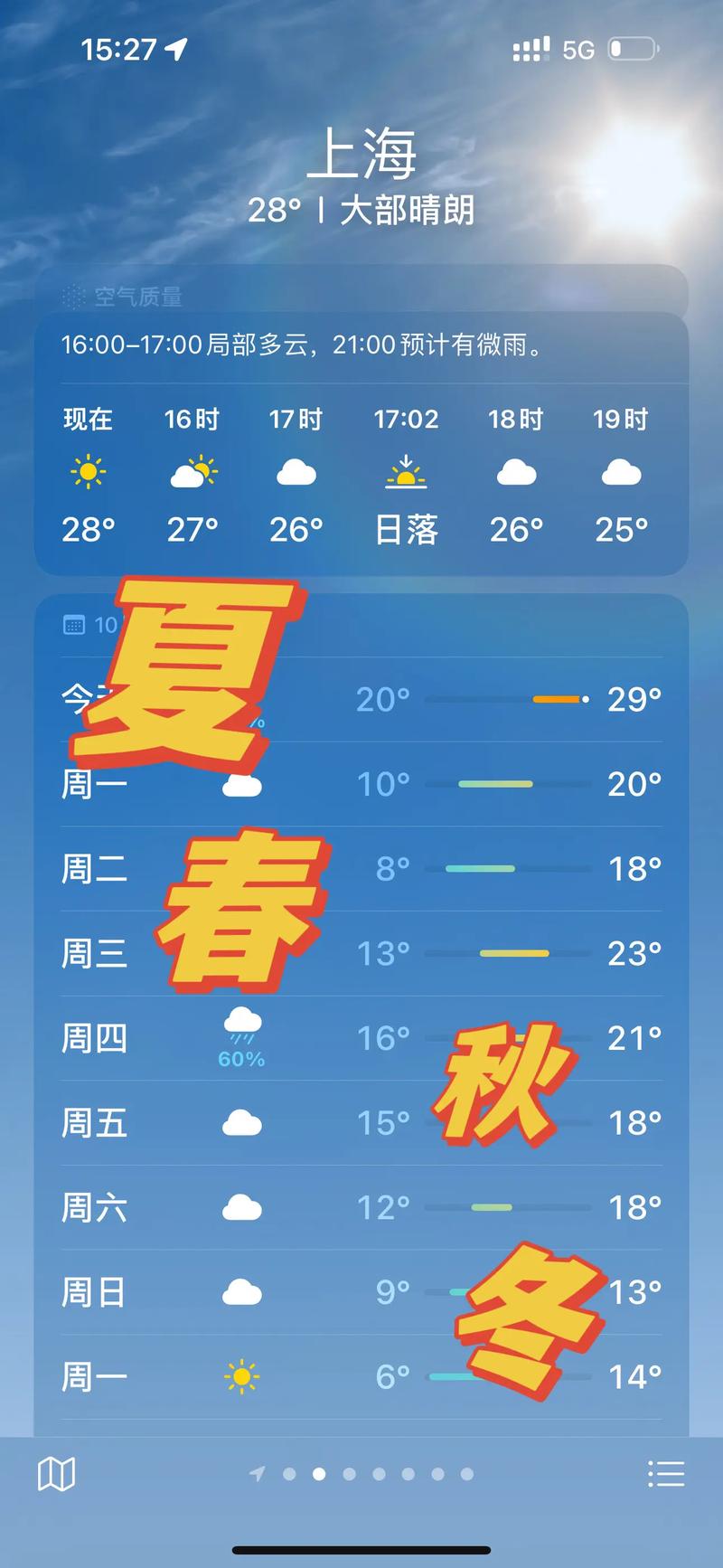Select the 今天 forecast row
Screen dimensions: 723x1568
click(x=407, y=698)
